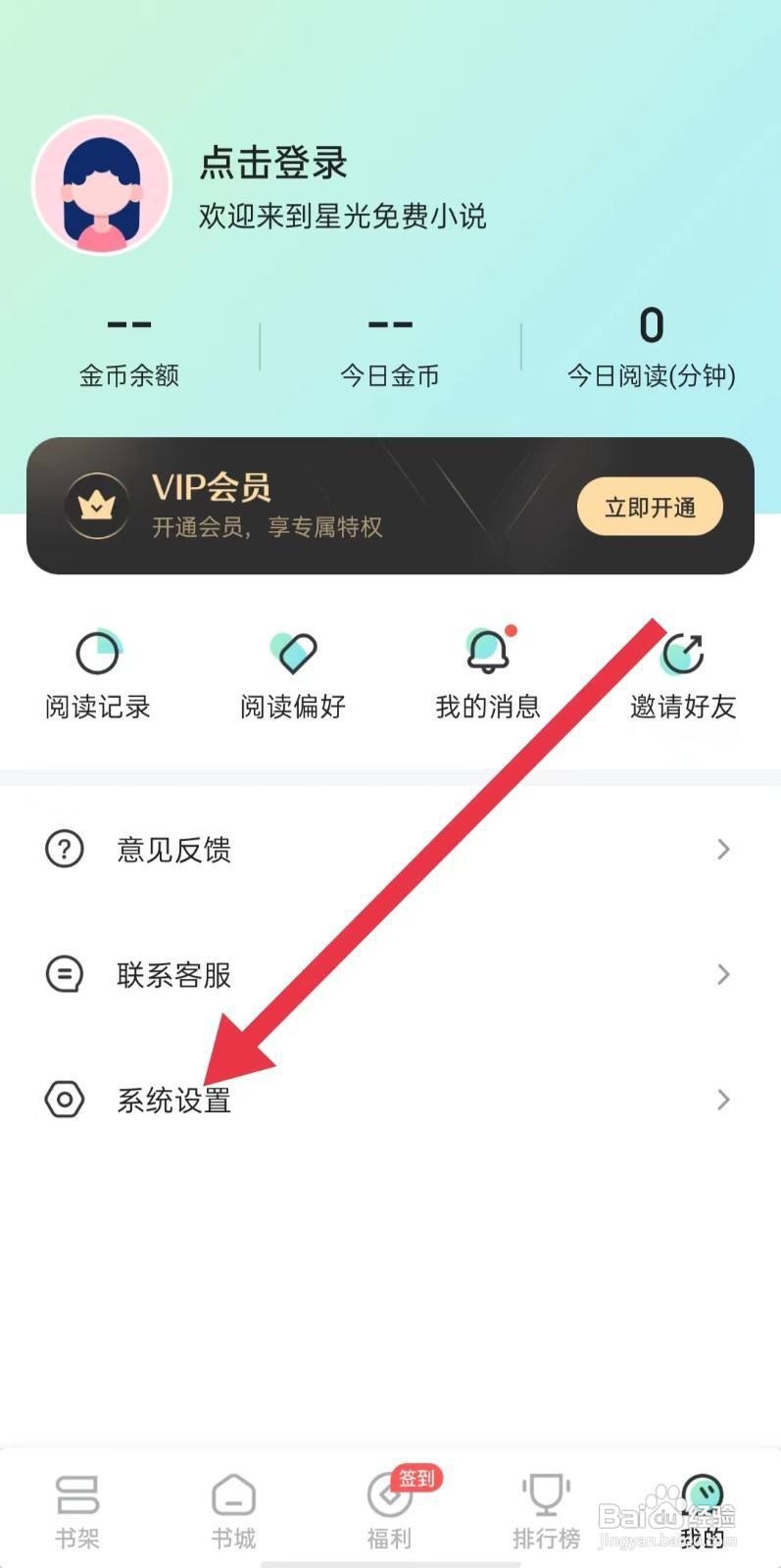Image resolution: width=781 pixels, height=1568 pixels.
Task: Open 阅读记录 reading history icon
Action: [98, 652]
